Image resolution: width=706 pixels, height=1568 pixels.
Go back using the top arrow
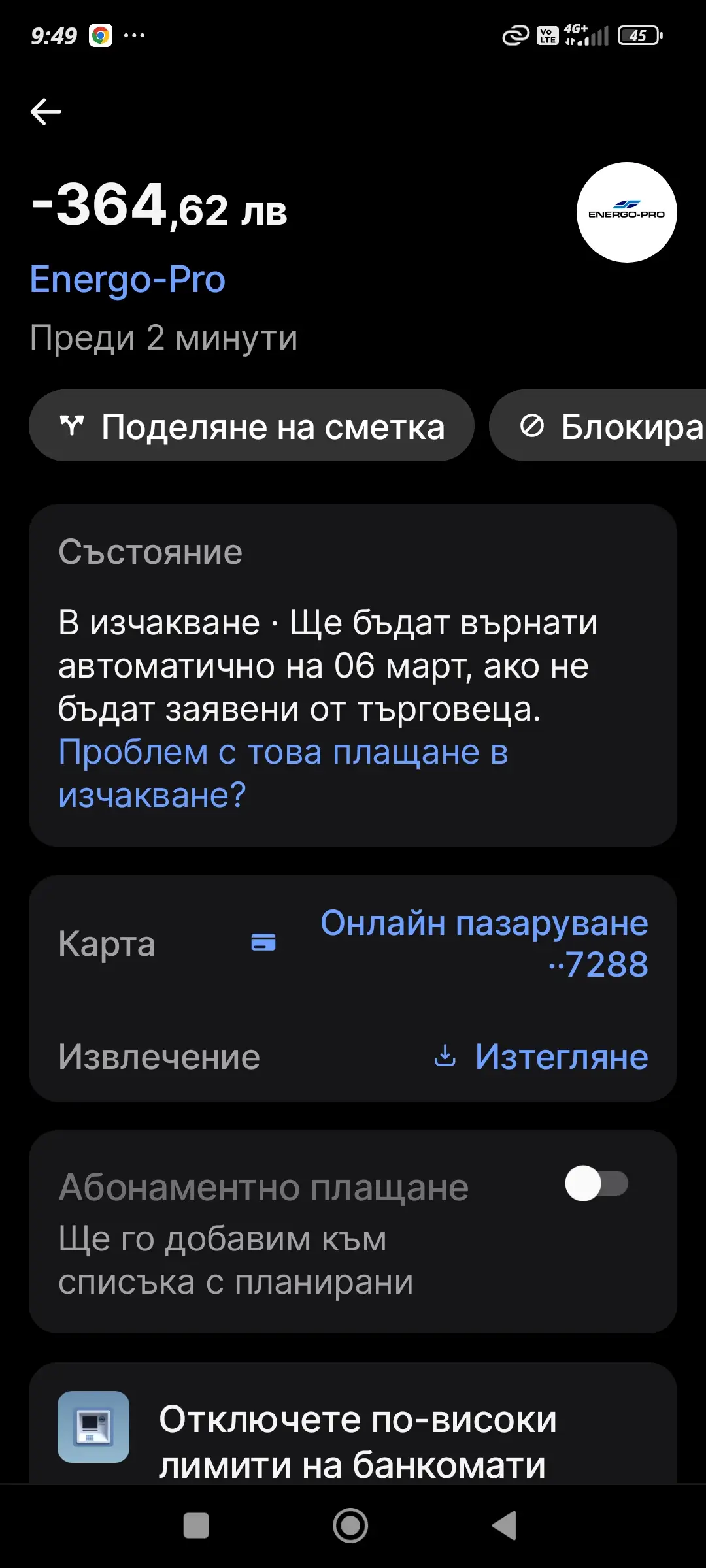click(46, 112)
